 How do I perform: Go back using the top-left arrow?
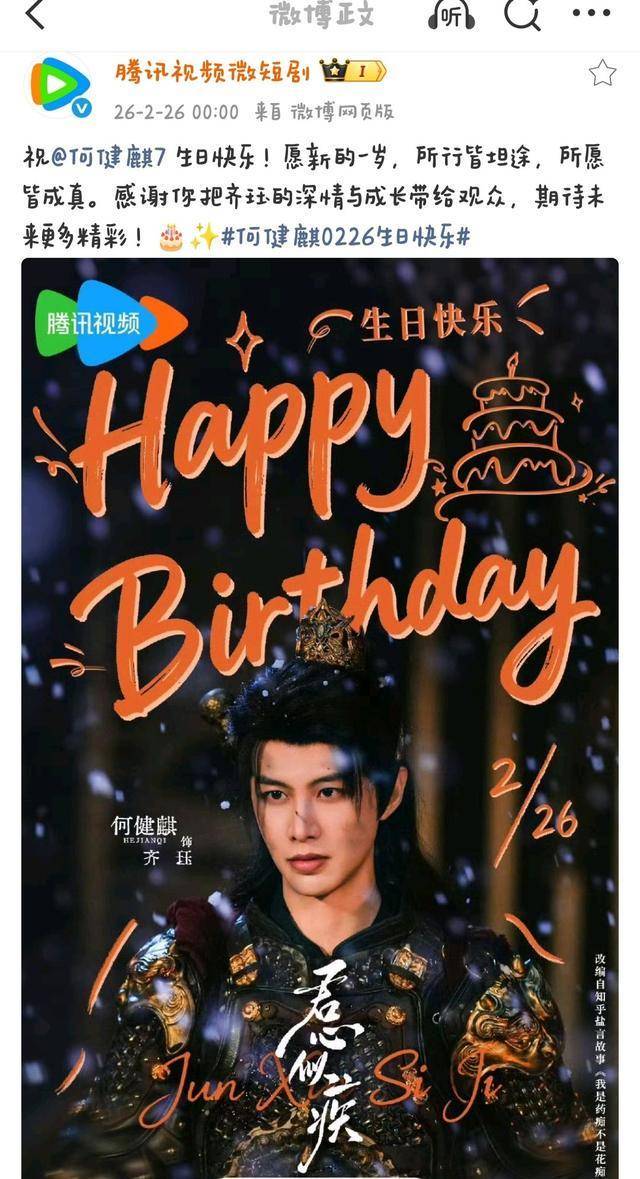(x=34, y=15)
